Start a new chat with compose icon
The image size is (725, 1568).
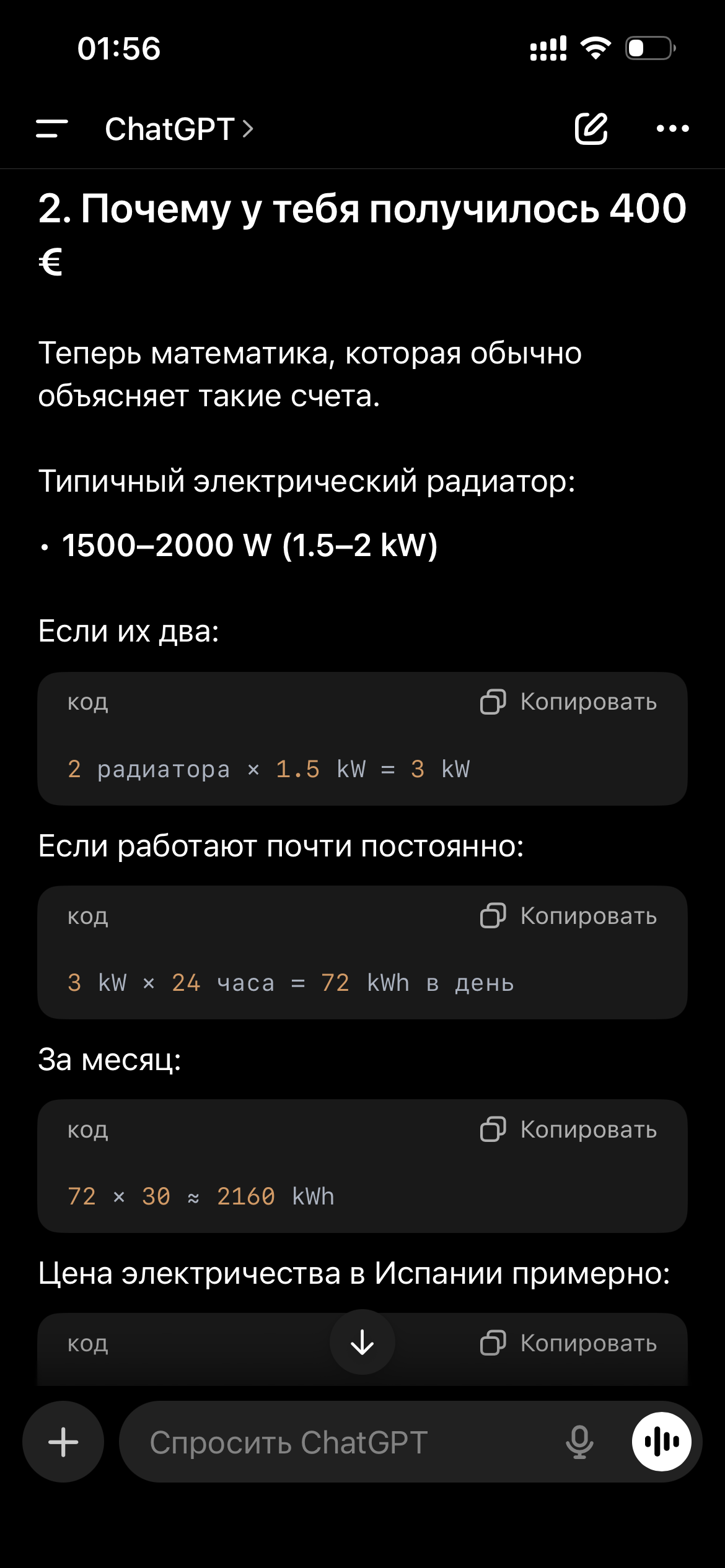click(591, 129)
